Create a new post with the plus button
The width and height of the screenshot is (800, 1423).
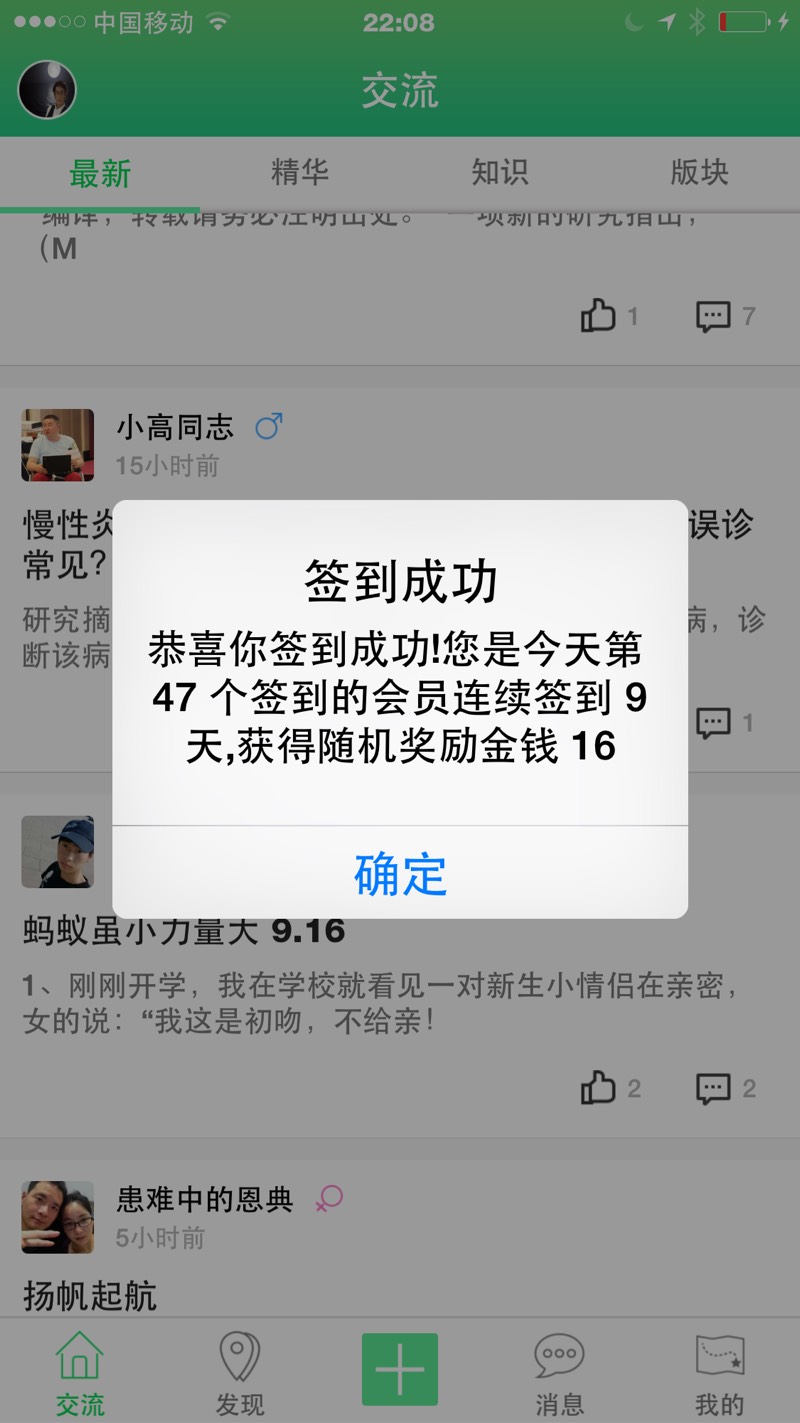tap(400, 1369)
